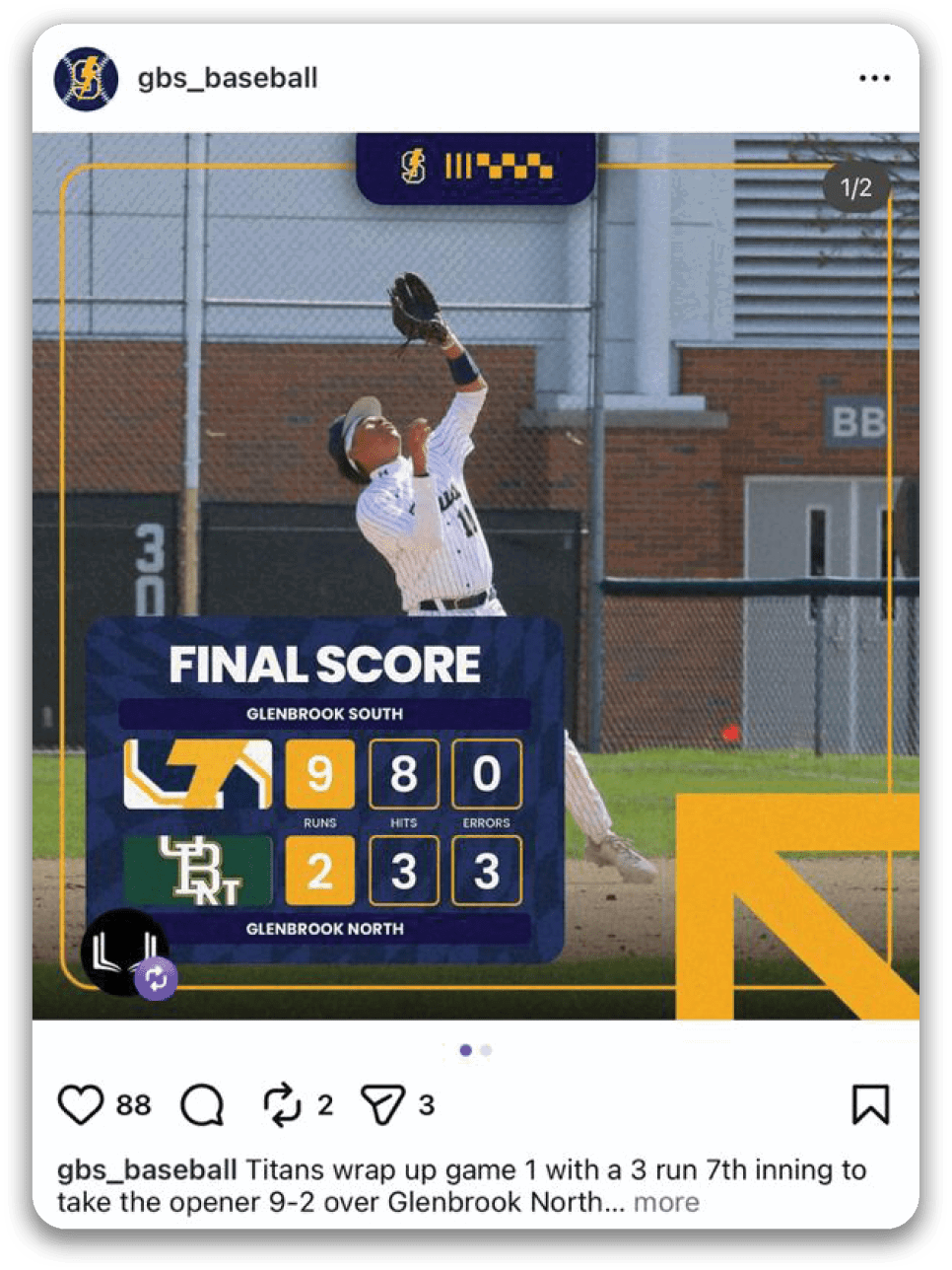
Task: Open comments on this post
Action: pos(203,1105)
